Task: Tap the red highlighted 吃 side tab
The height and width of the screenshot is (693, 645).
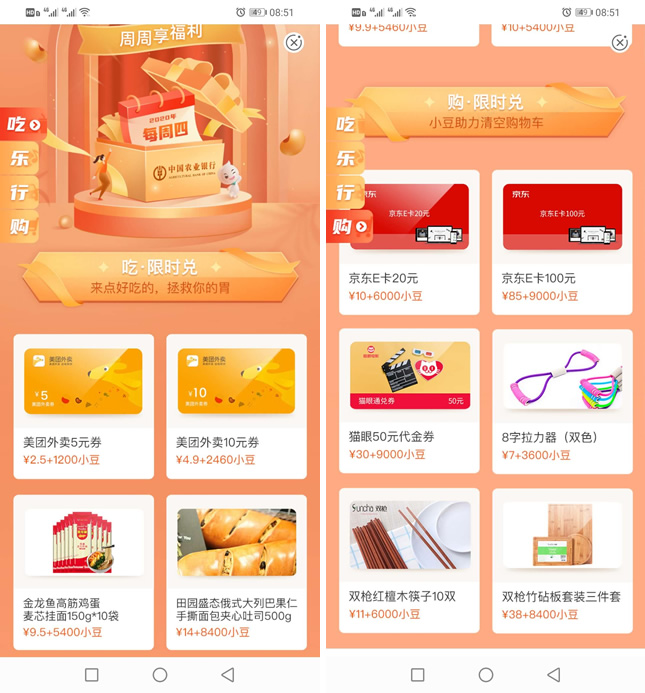Action: (x=22, y=125)
